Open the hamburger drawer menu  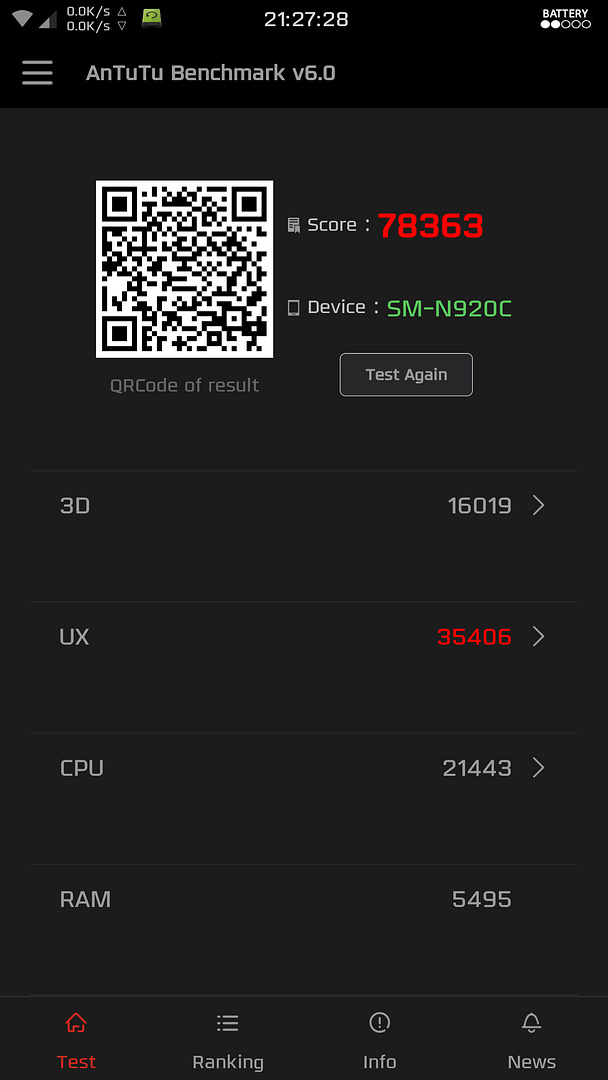pos(38,73)
